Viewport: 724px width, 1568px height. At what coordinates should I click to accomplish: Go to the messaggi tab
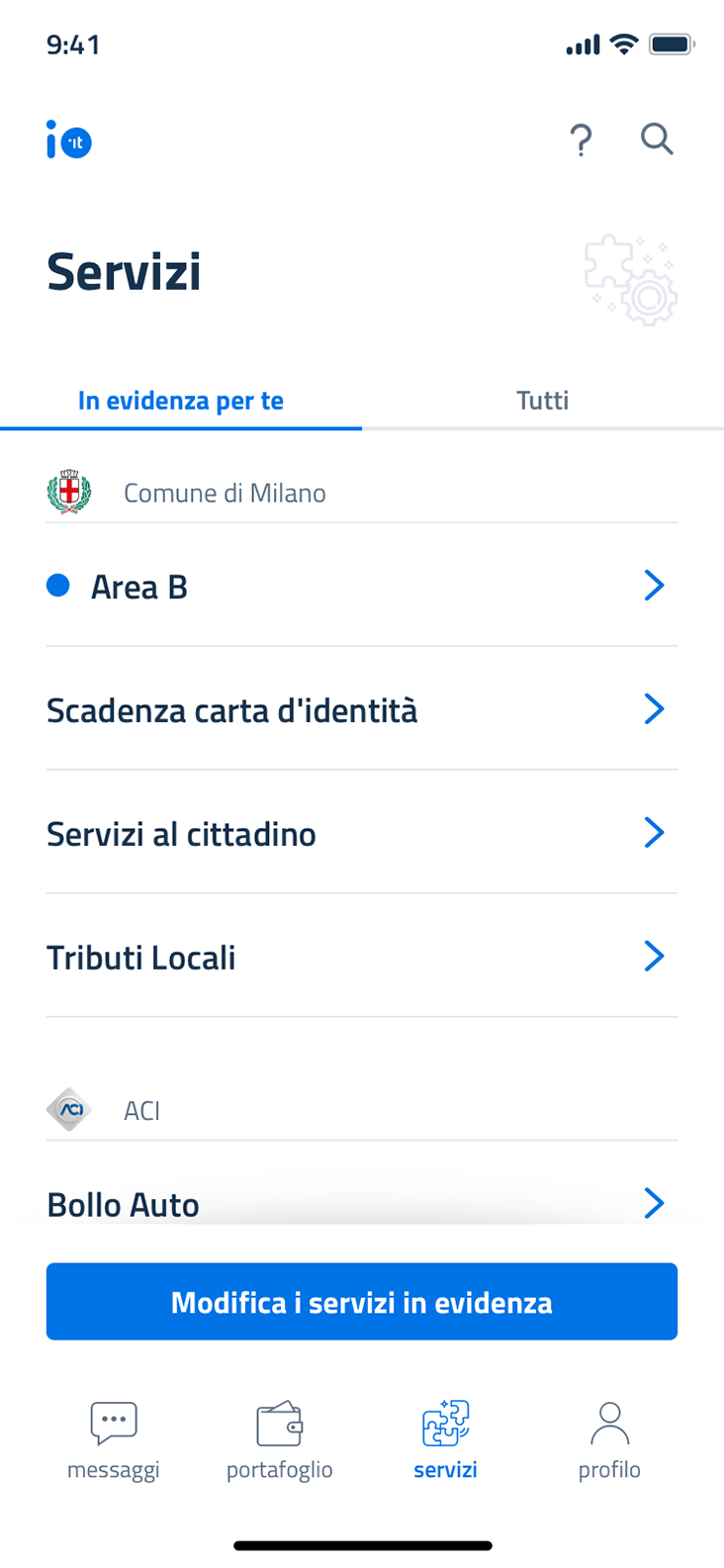click(114, 1440)
